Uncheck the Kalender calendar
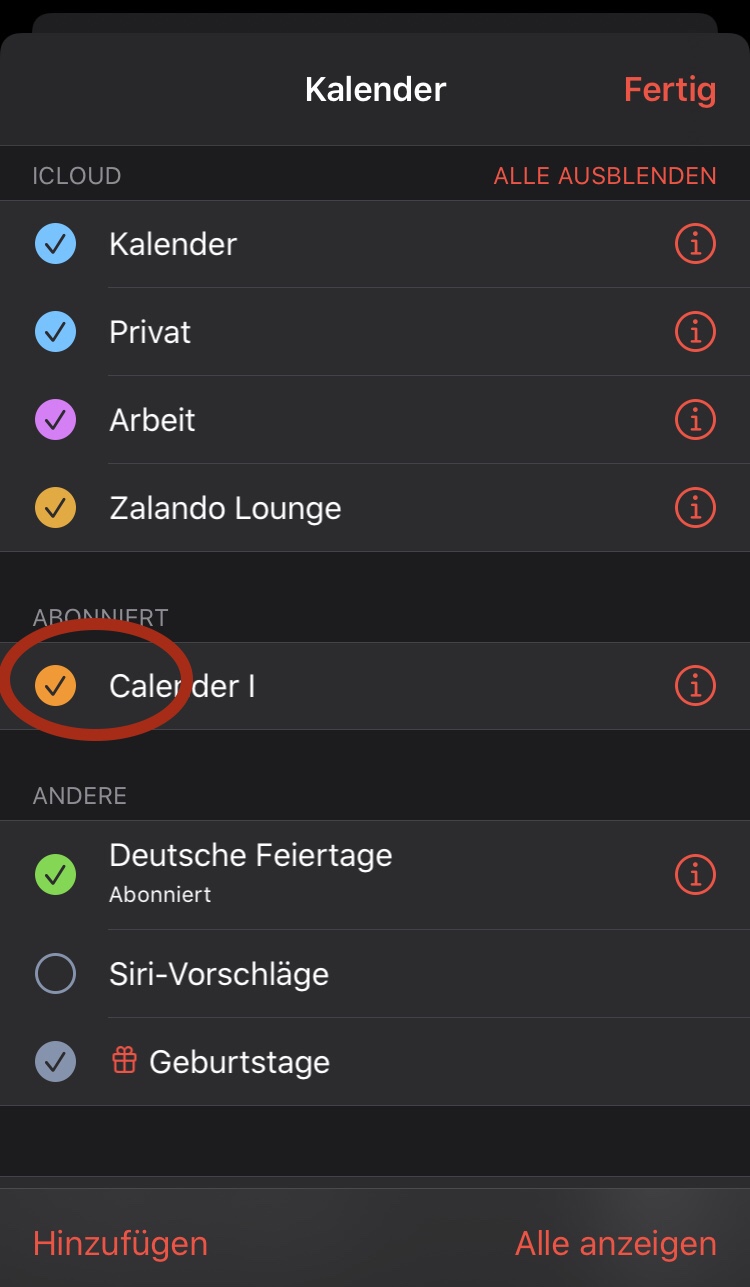750x1287 pixels. [55, 244]
